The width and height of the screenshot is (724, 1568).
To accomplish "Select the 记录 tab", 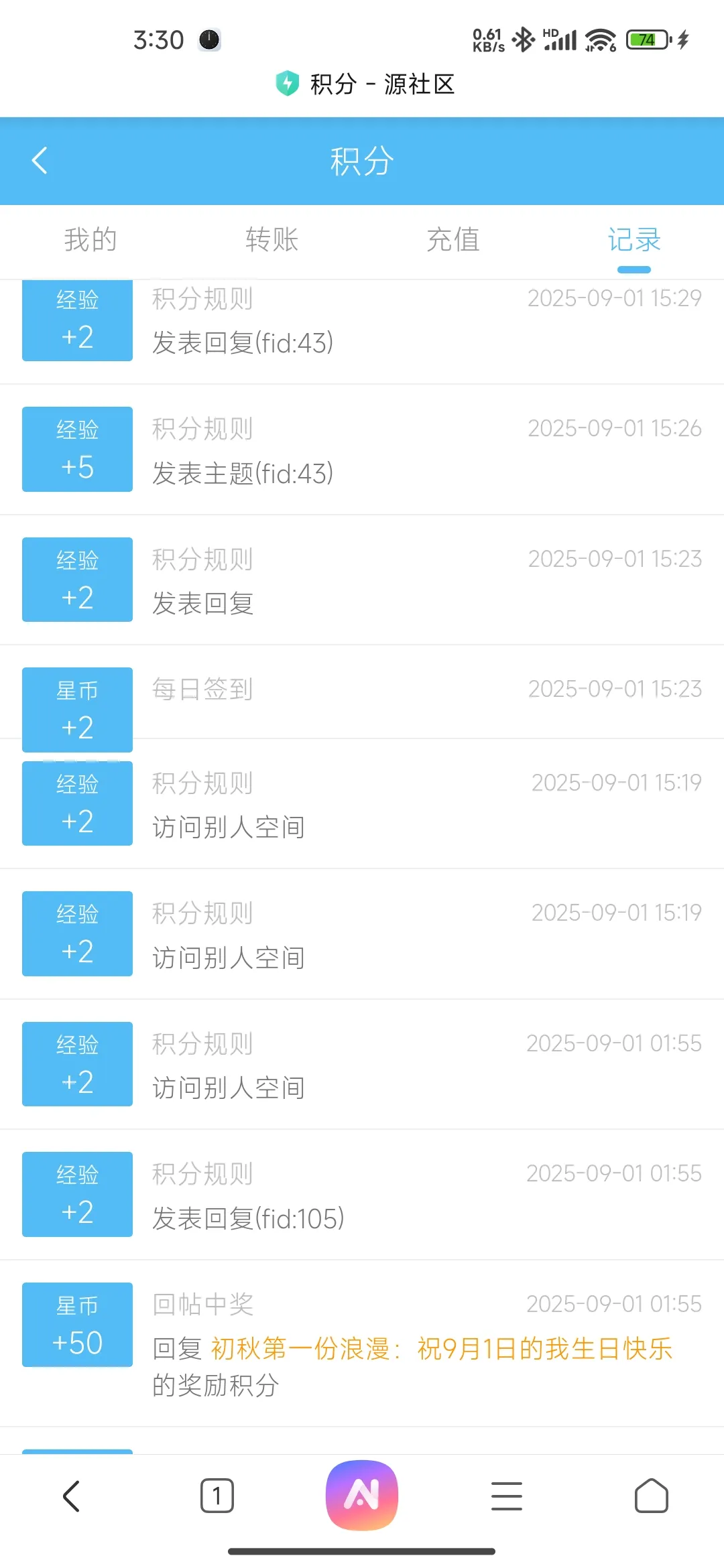I will pos(634,240).
